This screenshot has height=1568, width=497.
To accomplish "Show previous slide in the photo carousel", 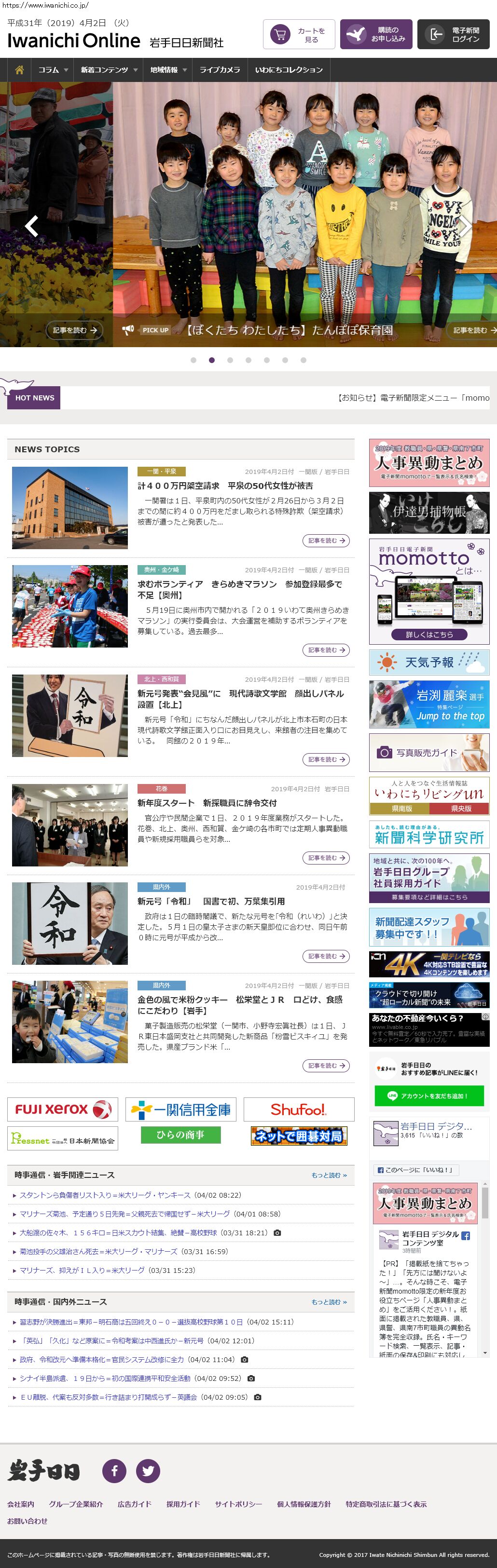I will [32, 227].
